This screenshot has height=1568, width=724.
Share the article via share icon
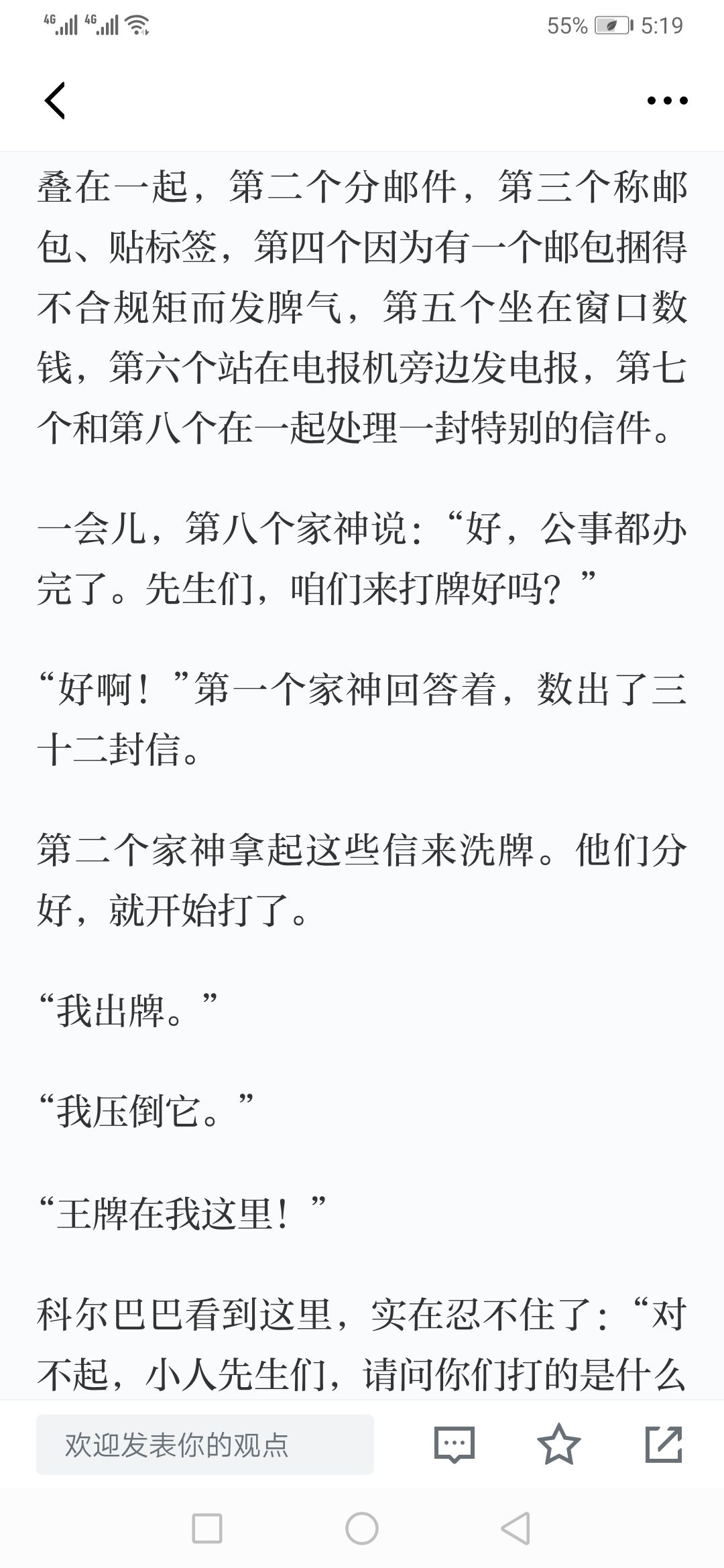(664, 1444)
